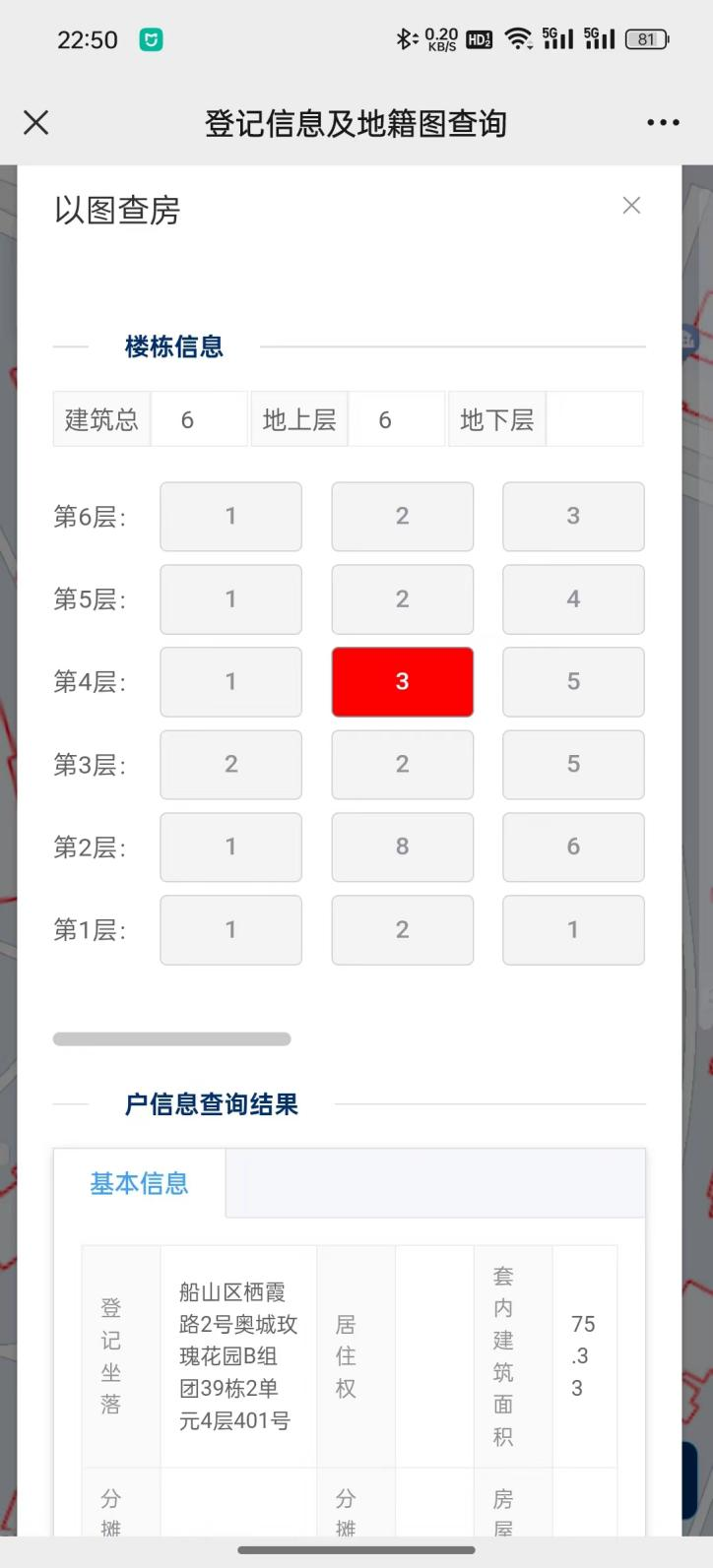The height and width of the screenshot is (1568, 713).
Task: Dismiss the 以图查房 dialog
Action: tap(631, 206)
